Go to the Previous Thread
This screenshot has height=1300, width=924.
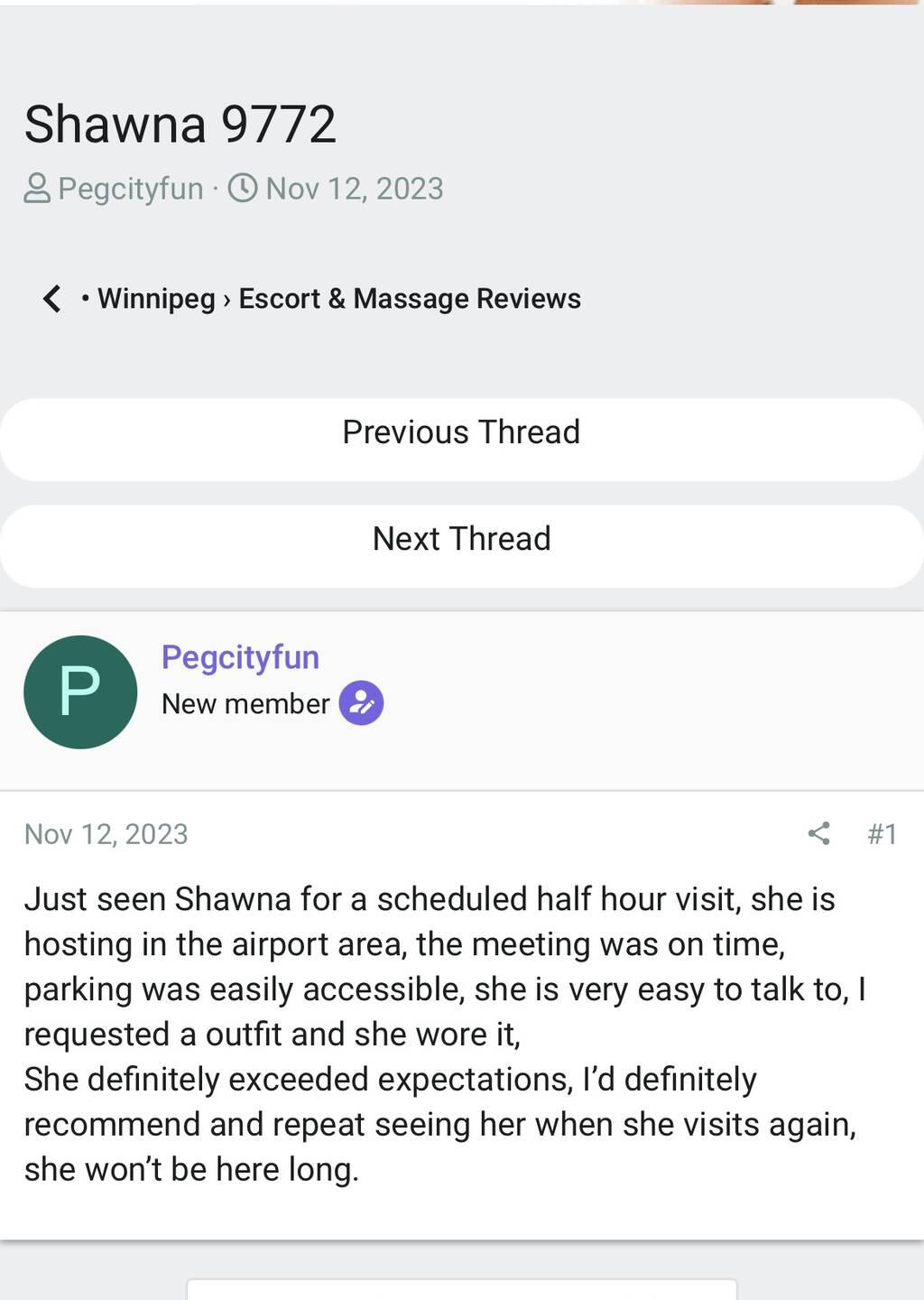click(x=461, y=432)
